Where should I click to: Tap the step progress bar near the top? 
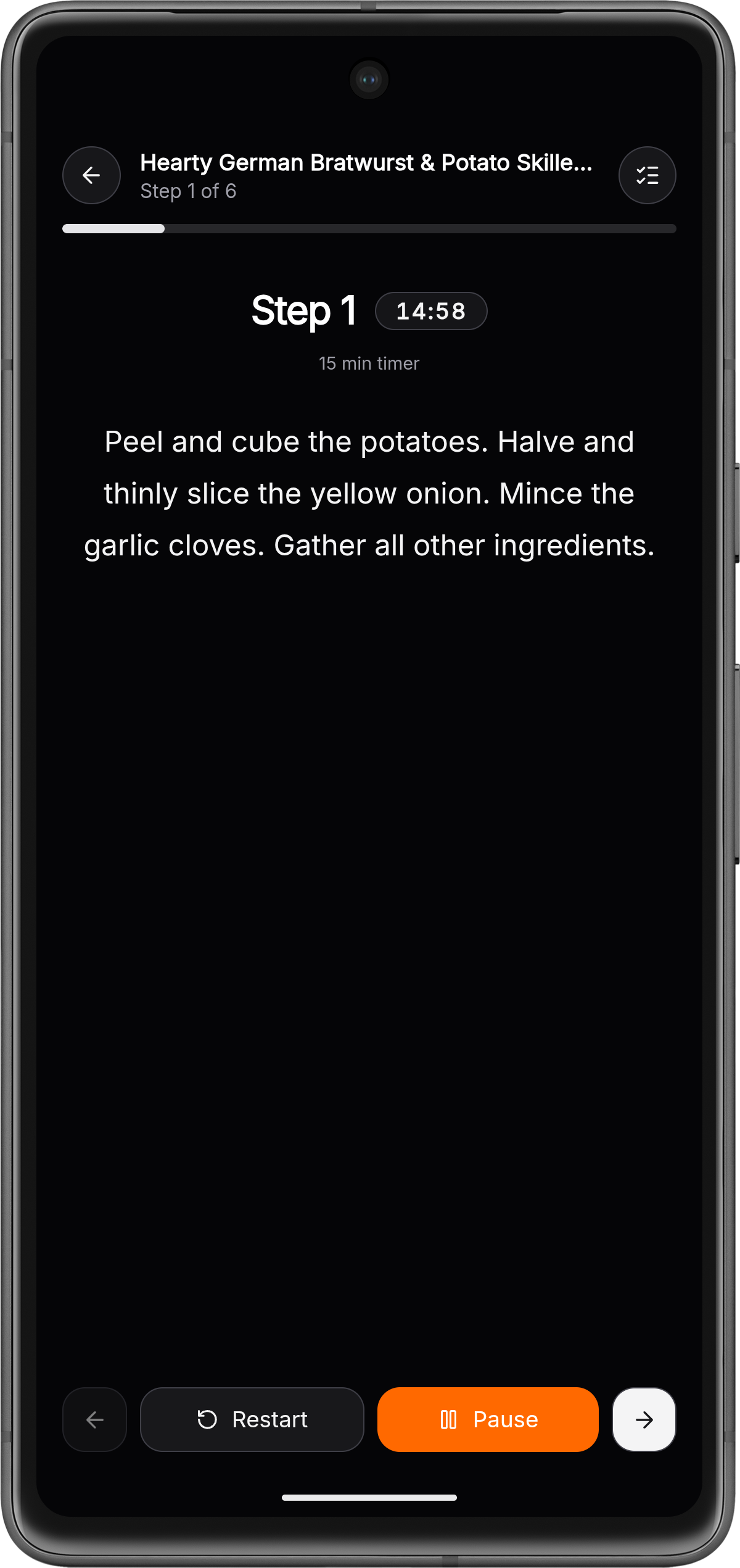pyautogui.click(x=369, y=229)
